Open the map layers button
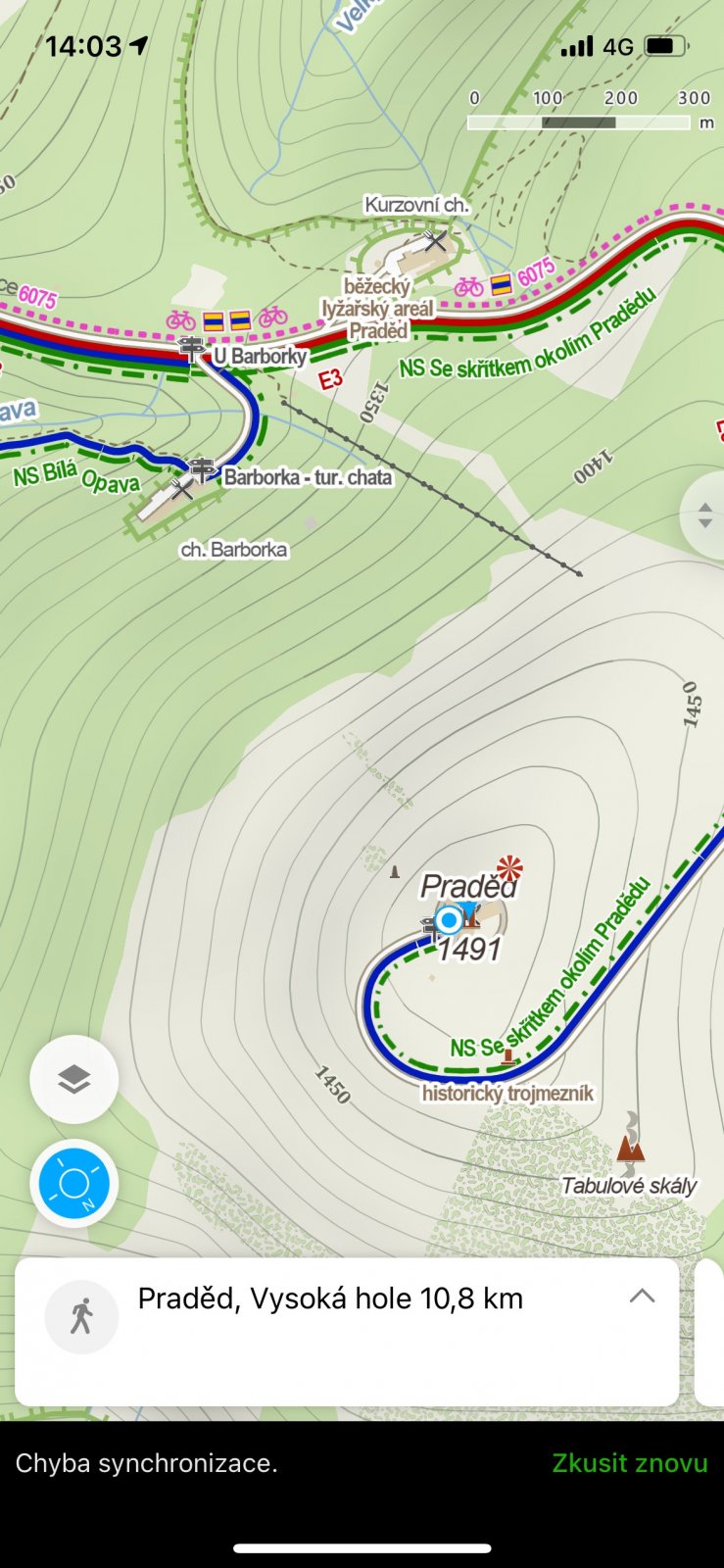 click(x=74, y=1079)
